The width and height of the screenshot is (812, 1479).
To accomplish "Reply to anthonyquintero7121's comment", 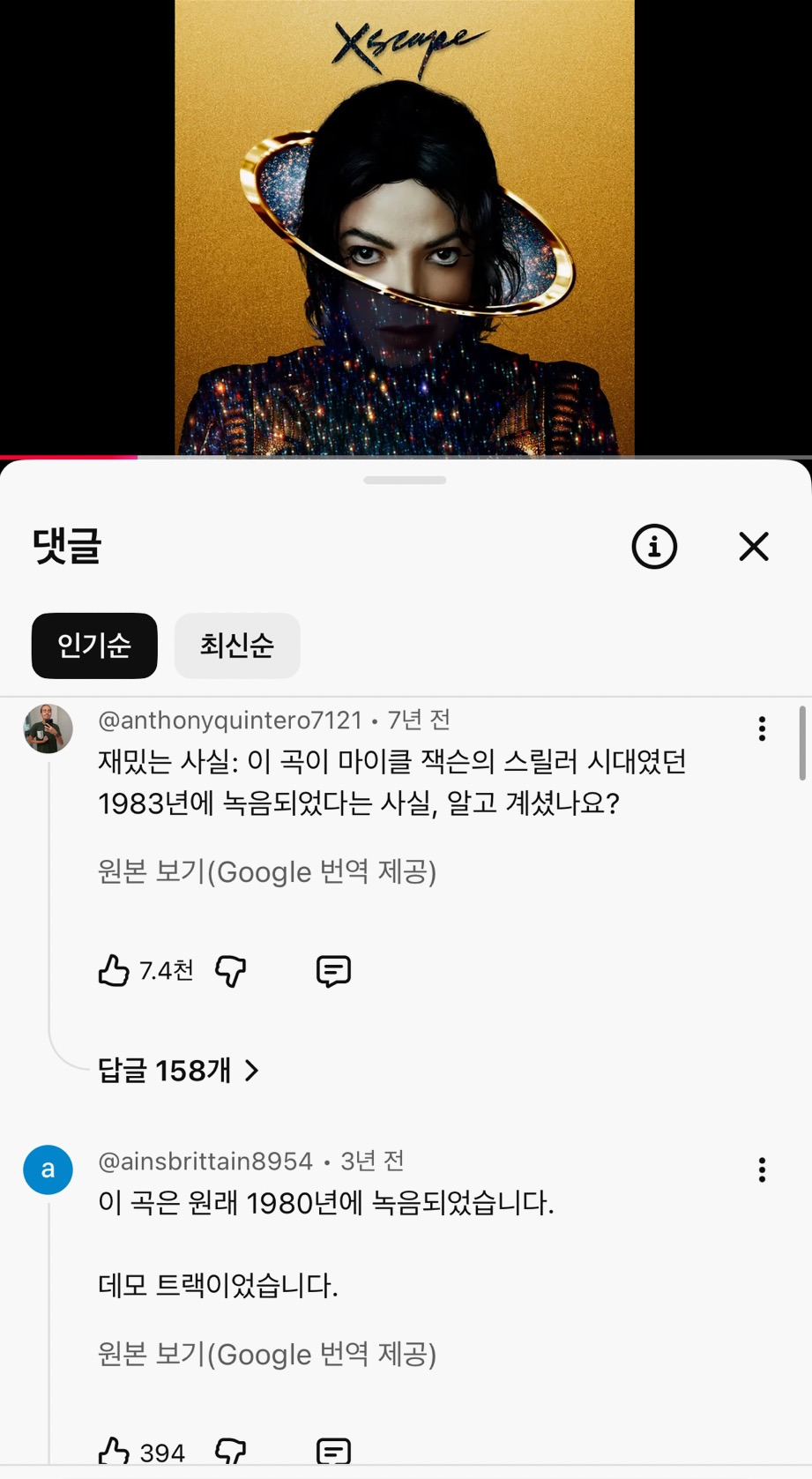I will click(x=333, y=971).
